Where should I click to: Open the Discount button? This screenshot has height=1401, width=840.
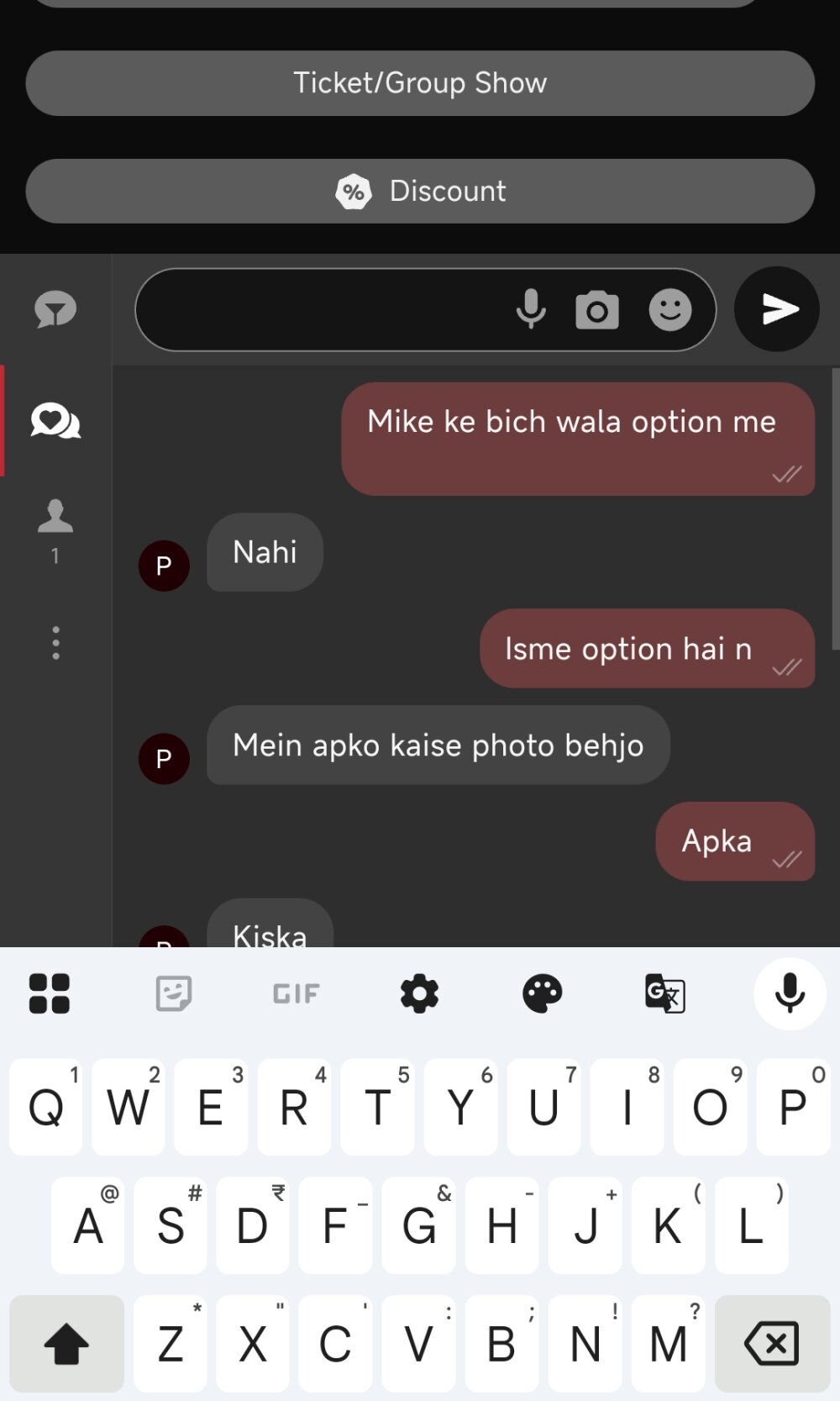(420, 191)
